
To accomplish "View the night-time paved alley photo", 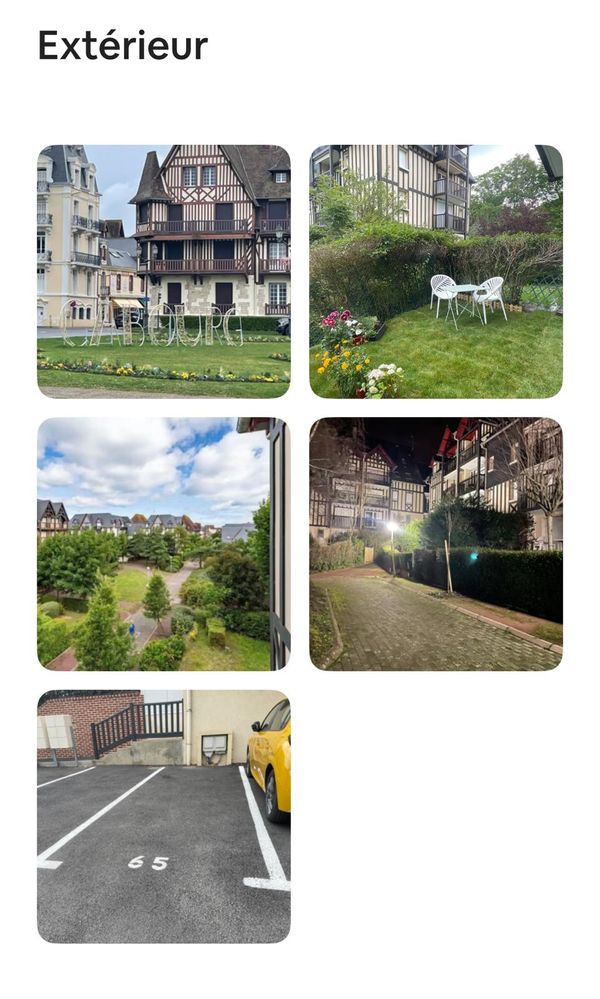I will point(436,544).
